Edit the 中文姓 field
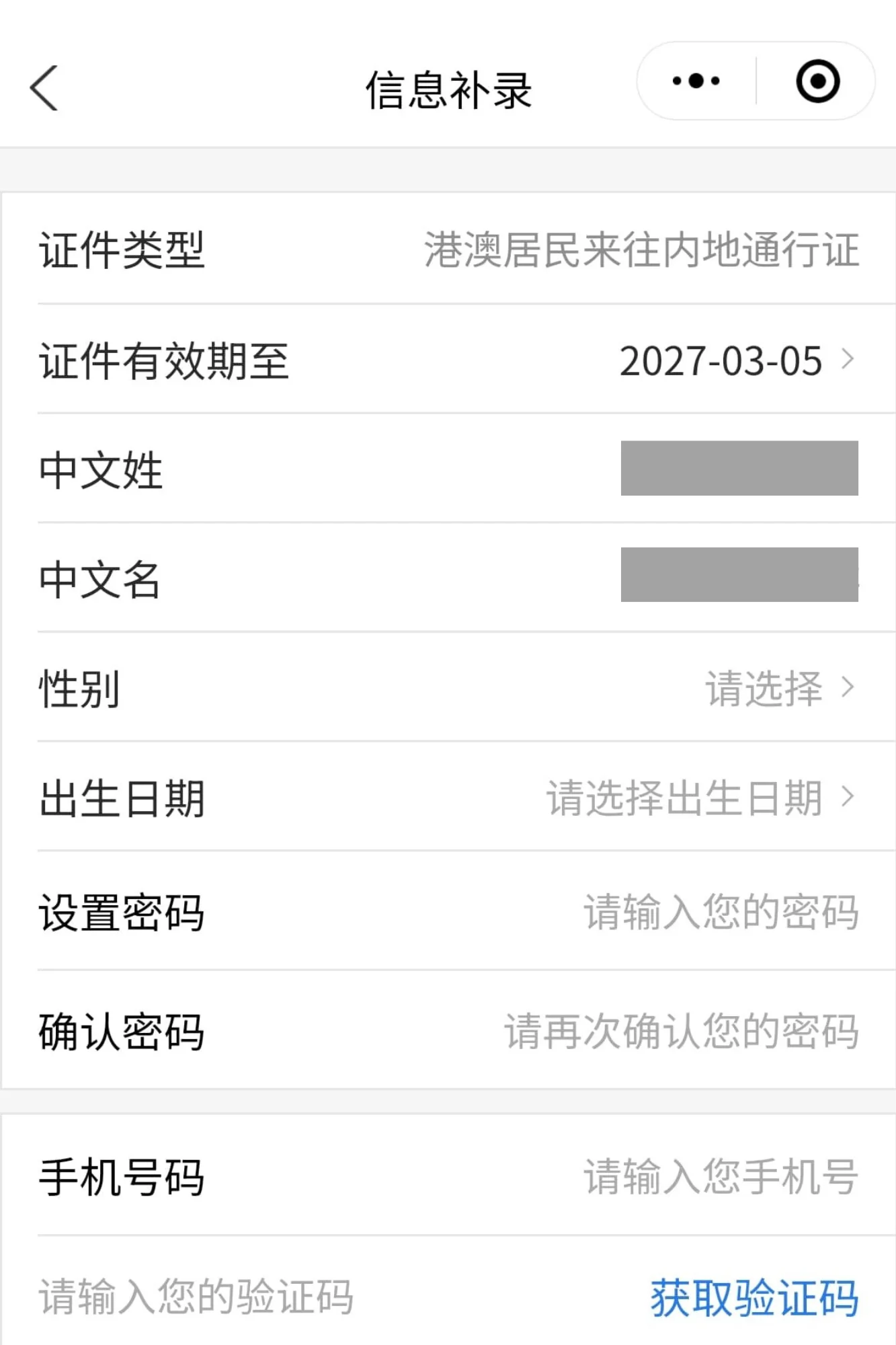The height and width of the screenshot is (1345, 896). pos(739,469)
